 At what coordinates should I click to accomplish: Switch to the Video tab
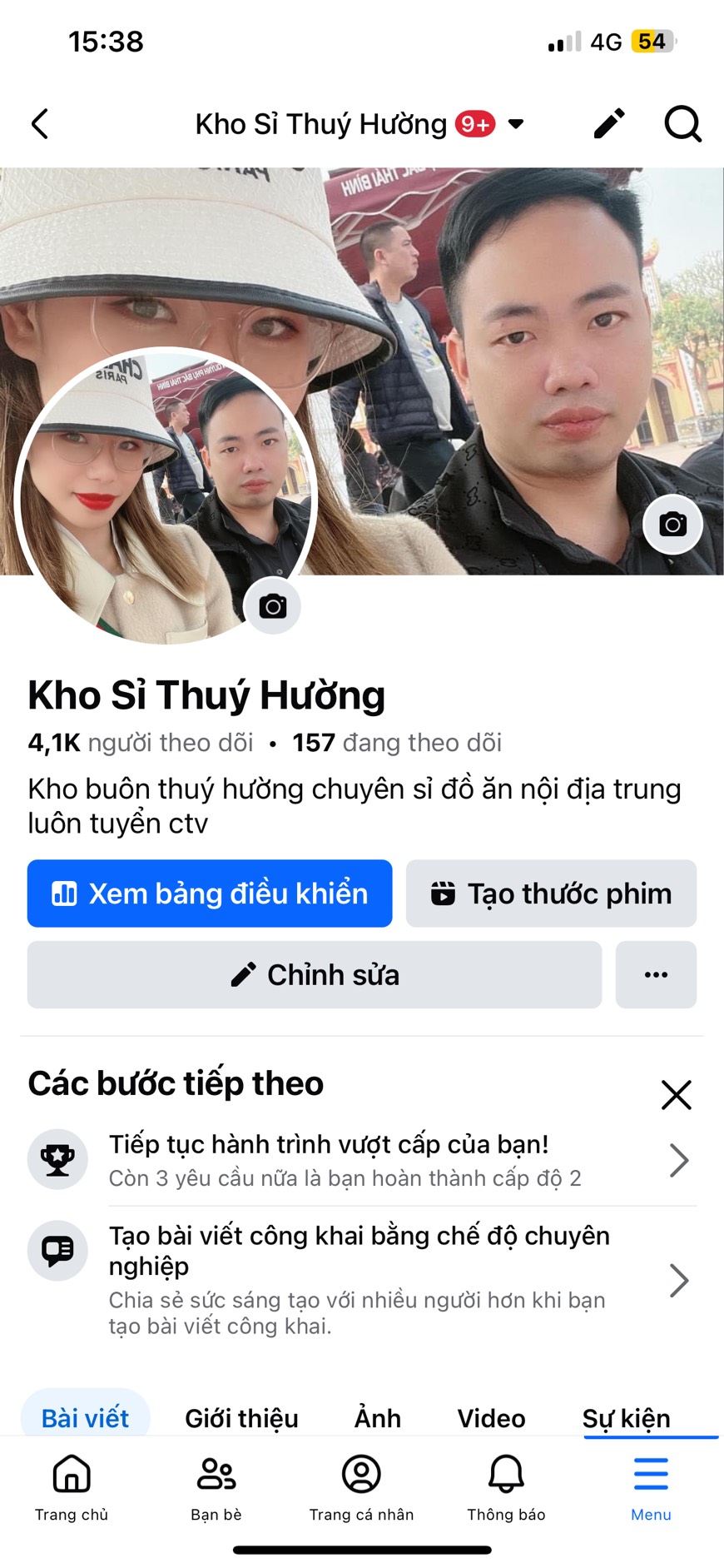(x=491, y=1418)
